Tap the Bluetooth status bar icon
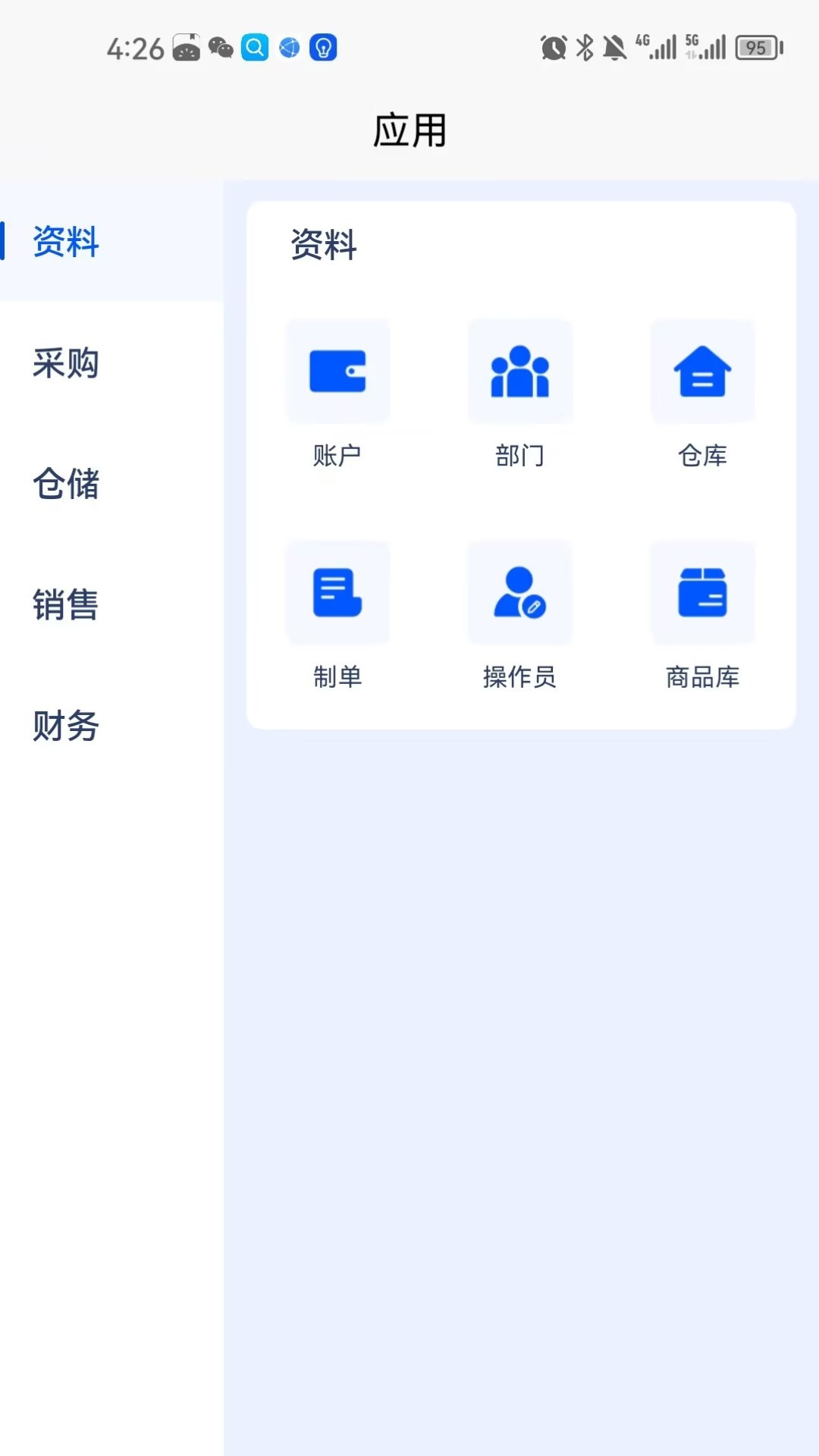Image resolution: width=819 pixels, height=1456 pixels. 585,47
